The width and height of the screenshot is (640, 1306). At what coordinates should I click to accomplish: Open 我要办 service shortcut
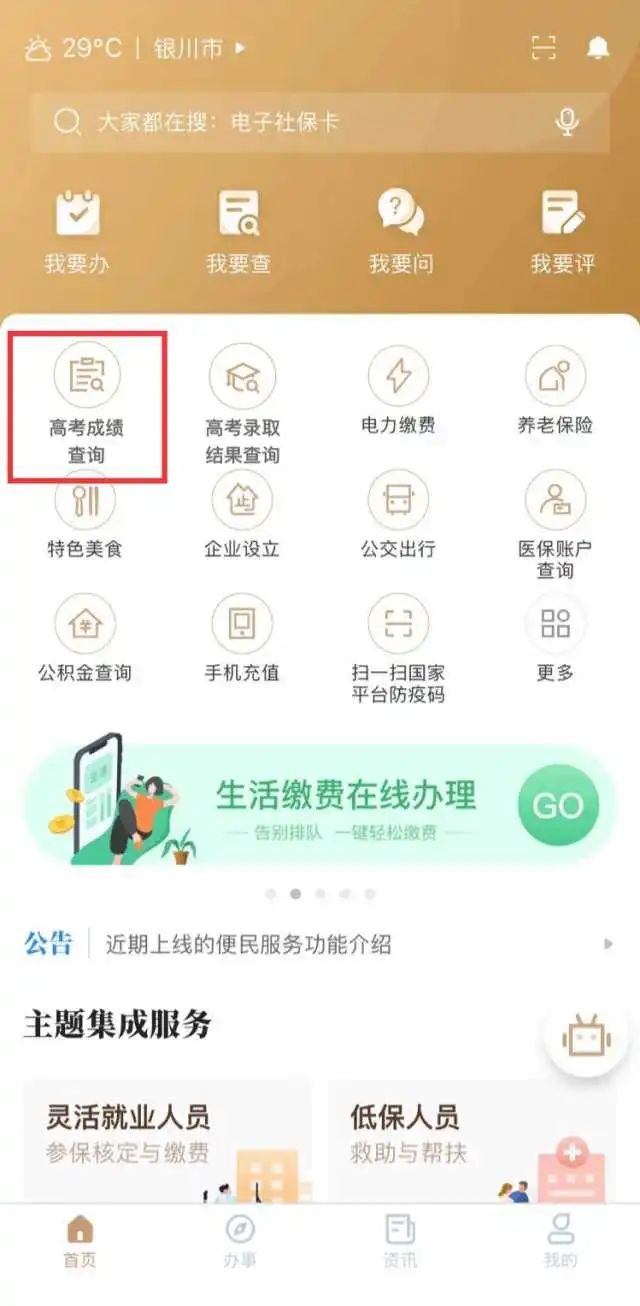77,232
